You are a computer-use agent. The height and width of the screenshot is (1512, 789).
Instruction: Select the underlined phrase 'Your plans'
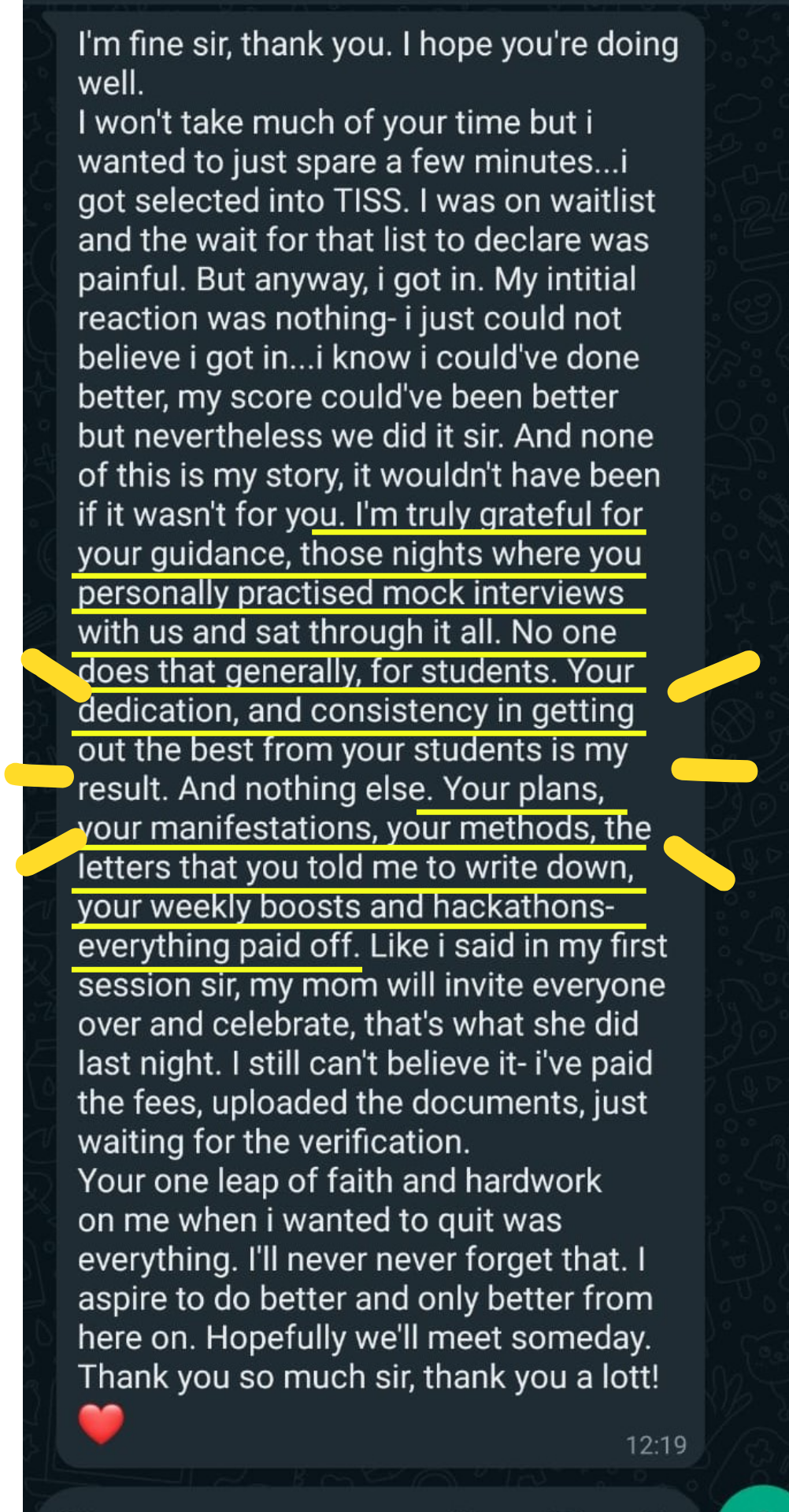(522, 787)
